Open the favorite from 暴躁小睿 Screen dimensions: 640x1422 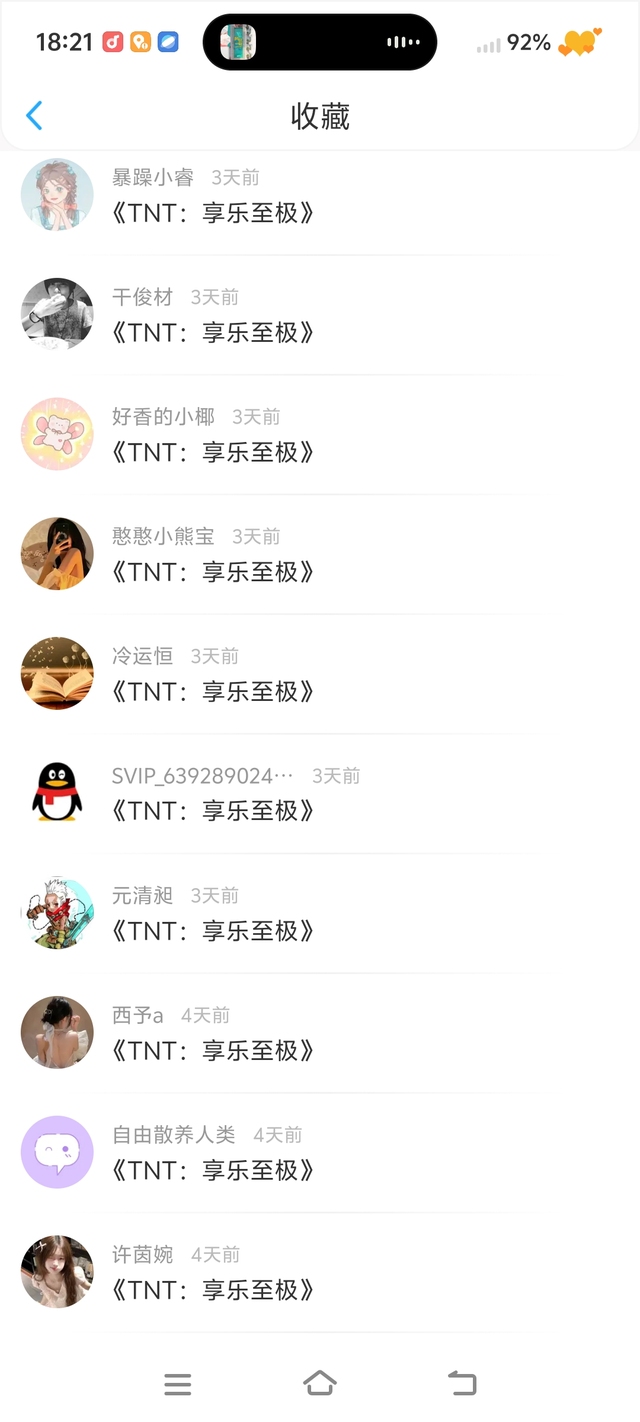(x=320, y=195)
